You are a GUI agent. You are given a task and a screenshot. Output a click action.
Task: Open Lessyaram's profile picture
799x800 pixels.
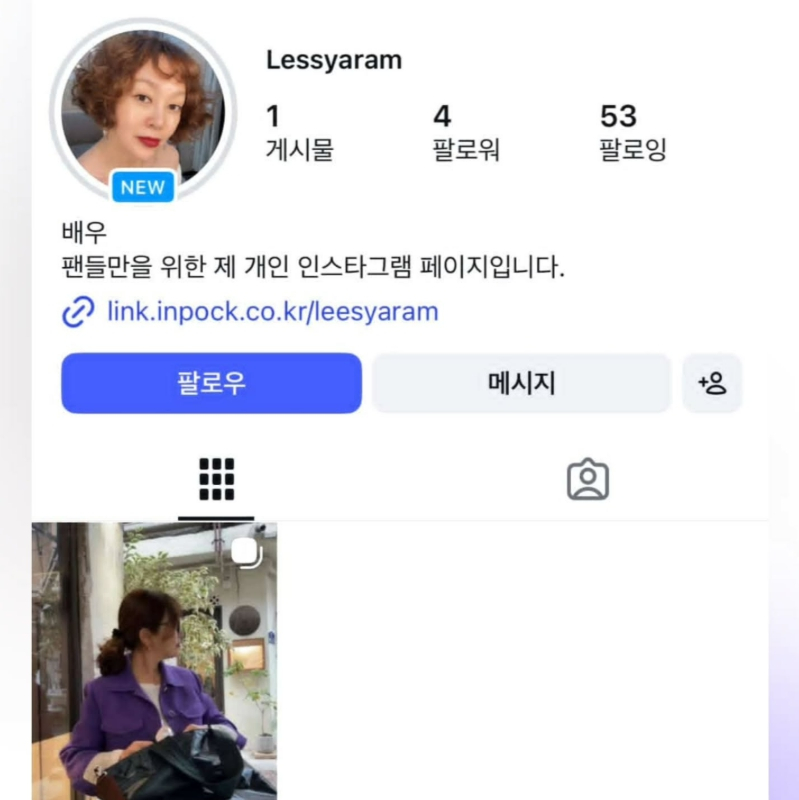143,106
